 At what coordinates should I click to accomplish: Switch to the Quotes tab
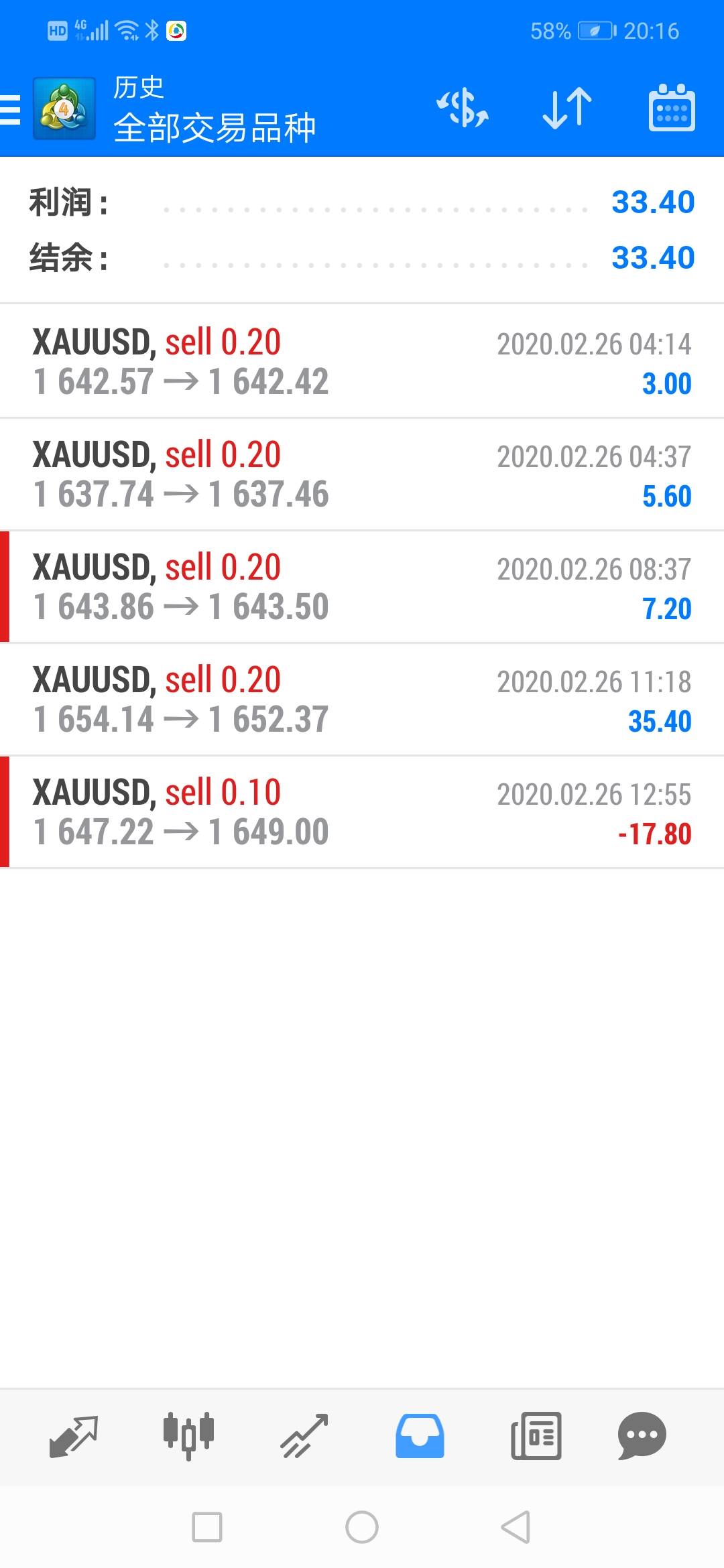tap(74, 1435)
